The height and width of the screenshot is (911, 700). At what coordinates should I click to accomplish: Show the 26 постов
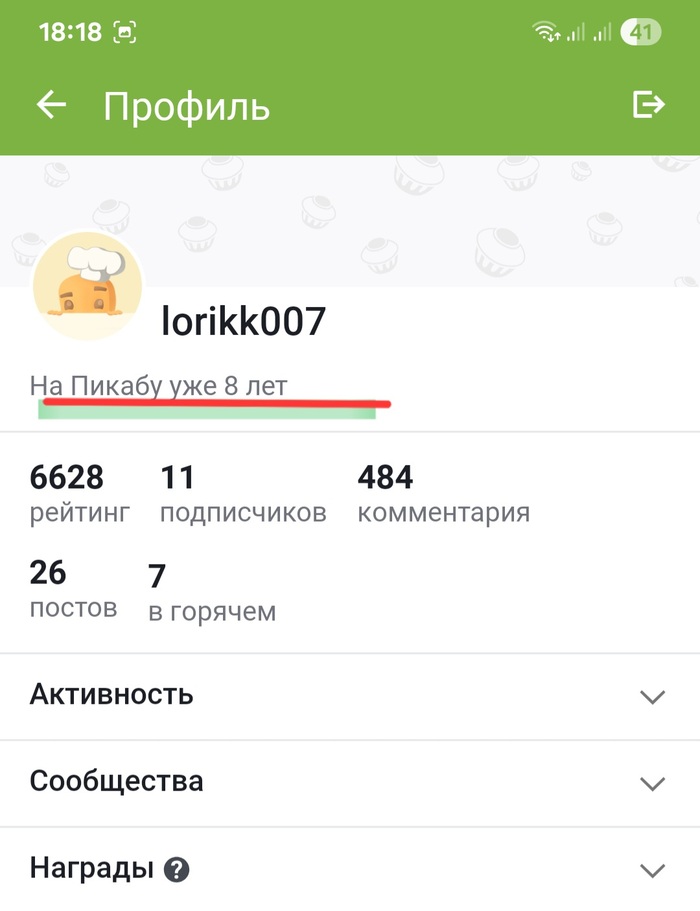tap(73, 590)
